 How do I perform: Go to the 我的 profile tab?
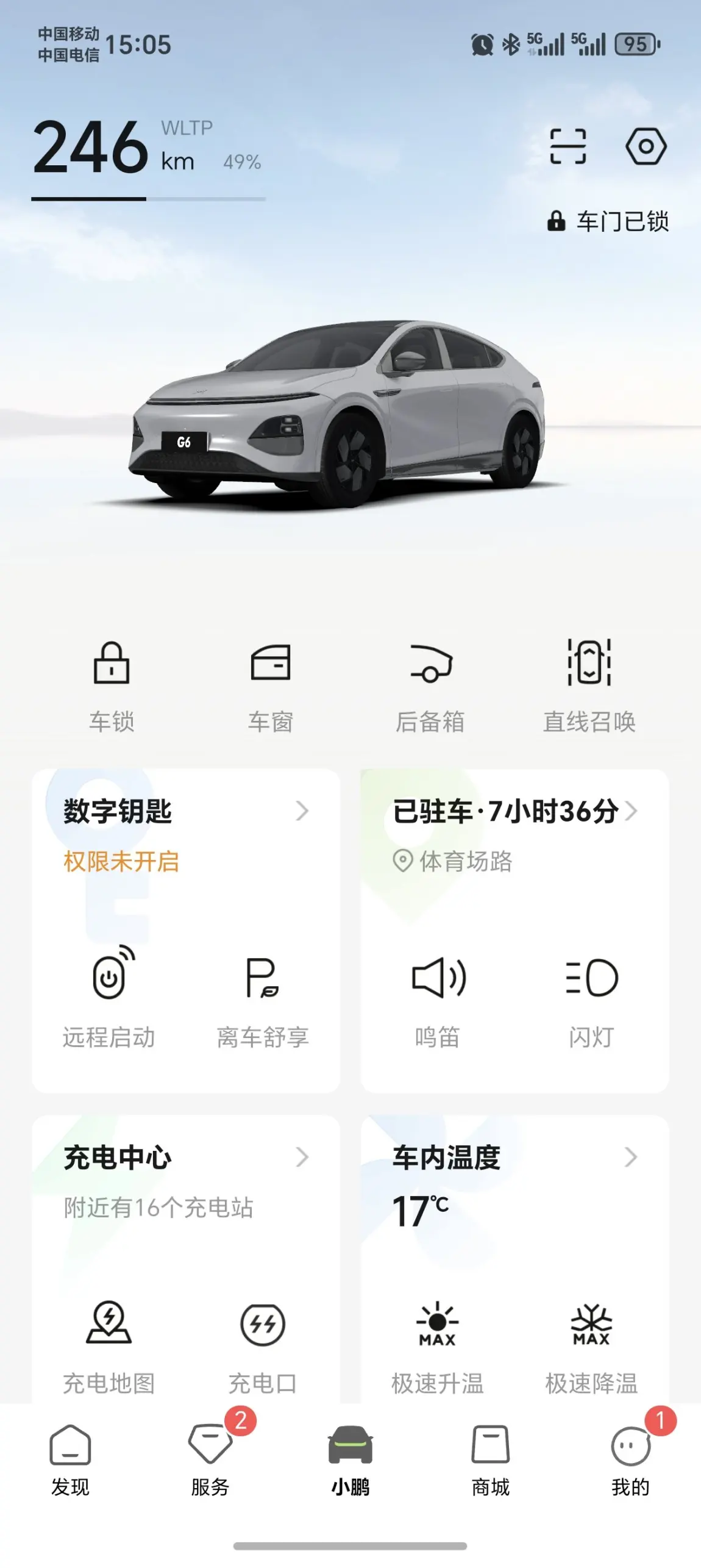point(630,1459)
